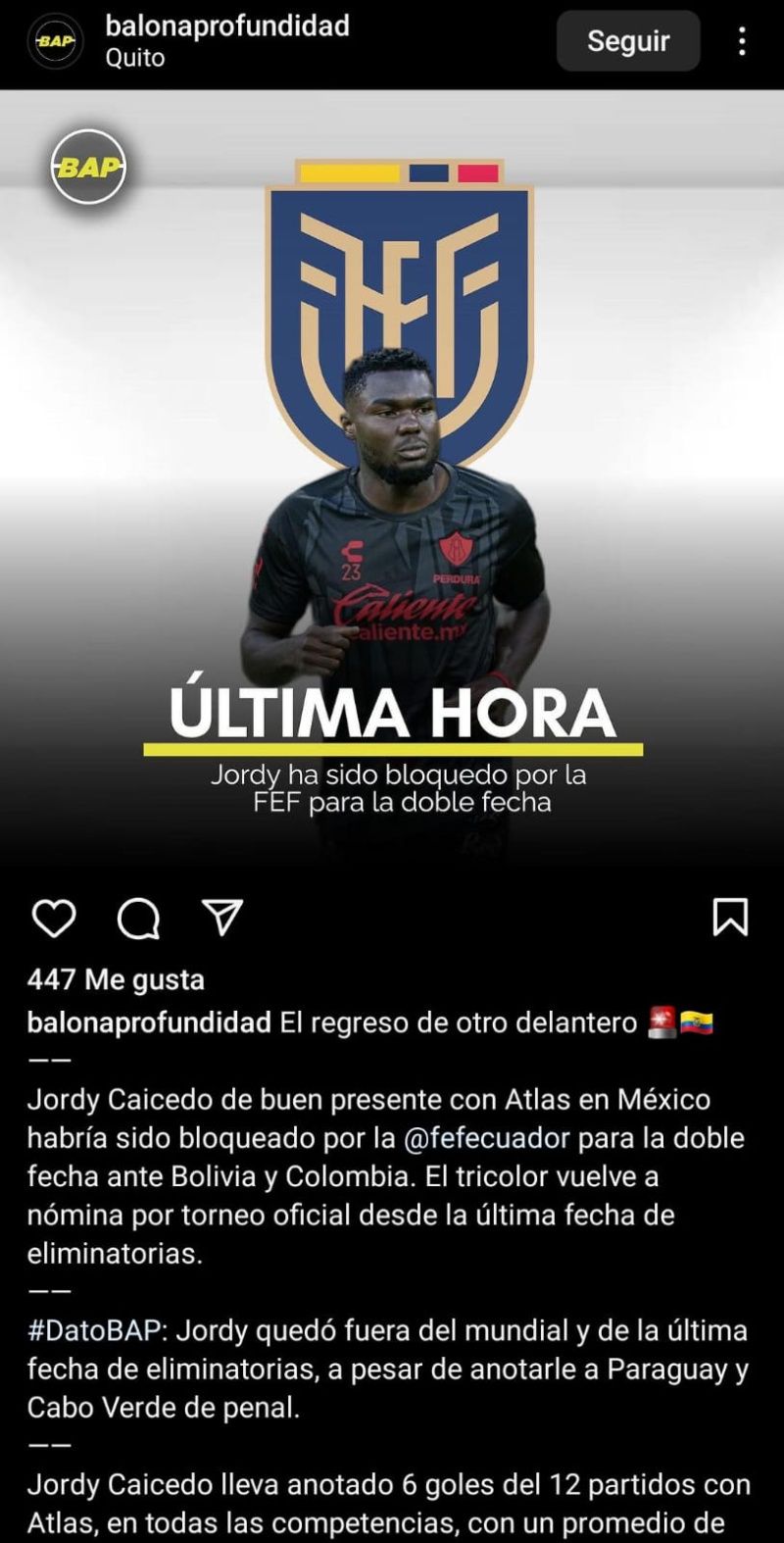784x1543 pixels.
Task: Open the @fefecuador mention in the caption
Action: pos(487,1138)
